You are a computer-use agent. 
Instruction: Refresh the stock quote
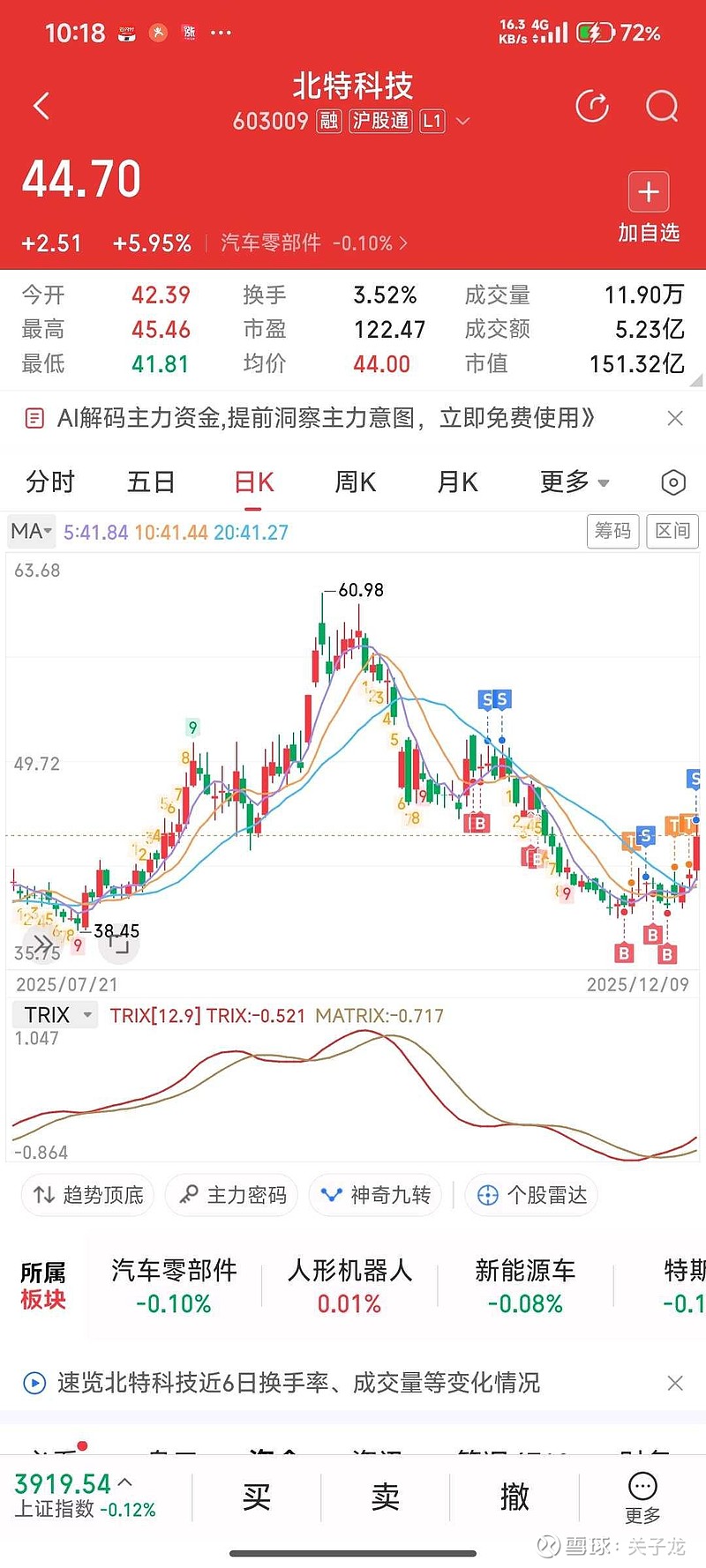592,105
